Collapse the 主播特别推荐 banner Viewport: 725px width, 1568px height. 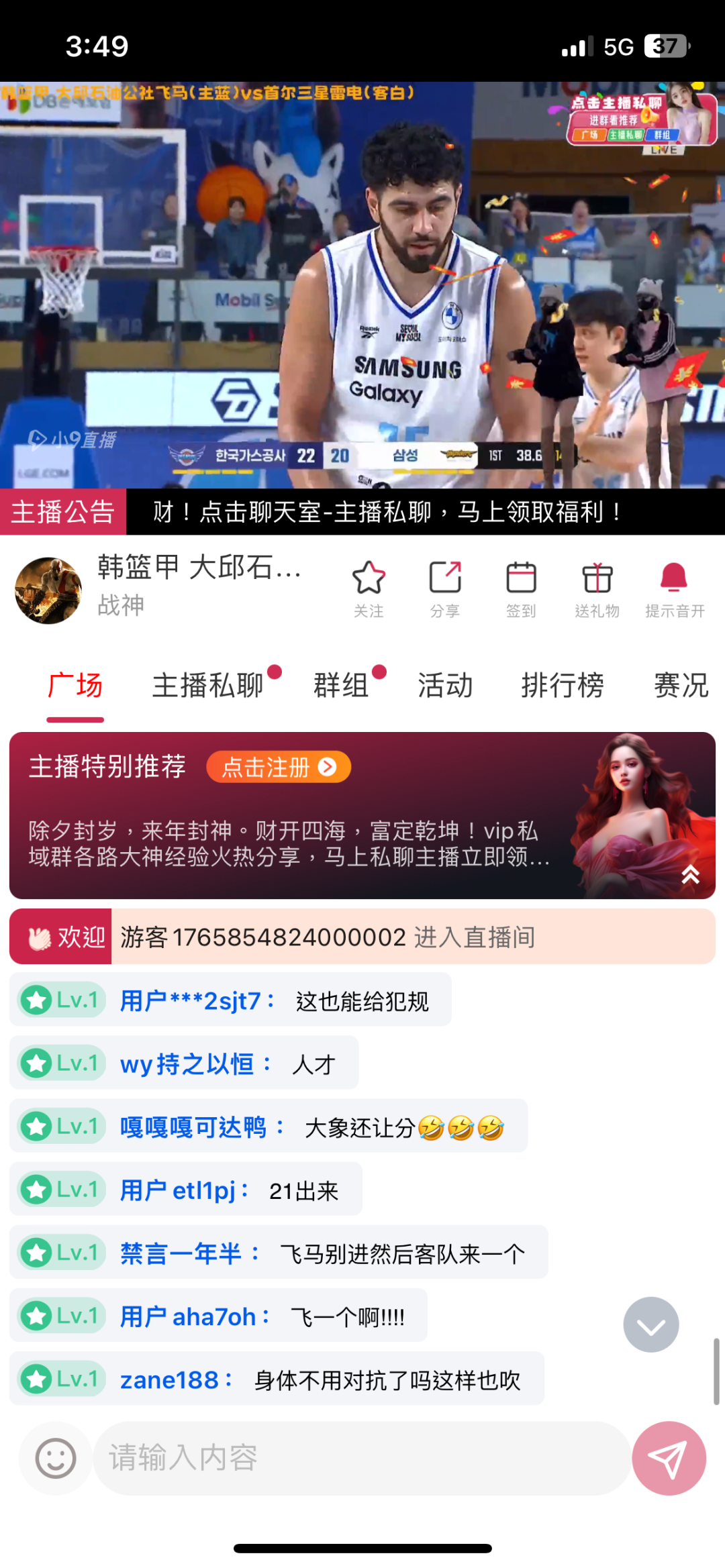tap(690, 874)
